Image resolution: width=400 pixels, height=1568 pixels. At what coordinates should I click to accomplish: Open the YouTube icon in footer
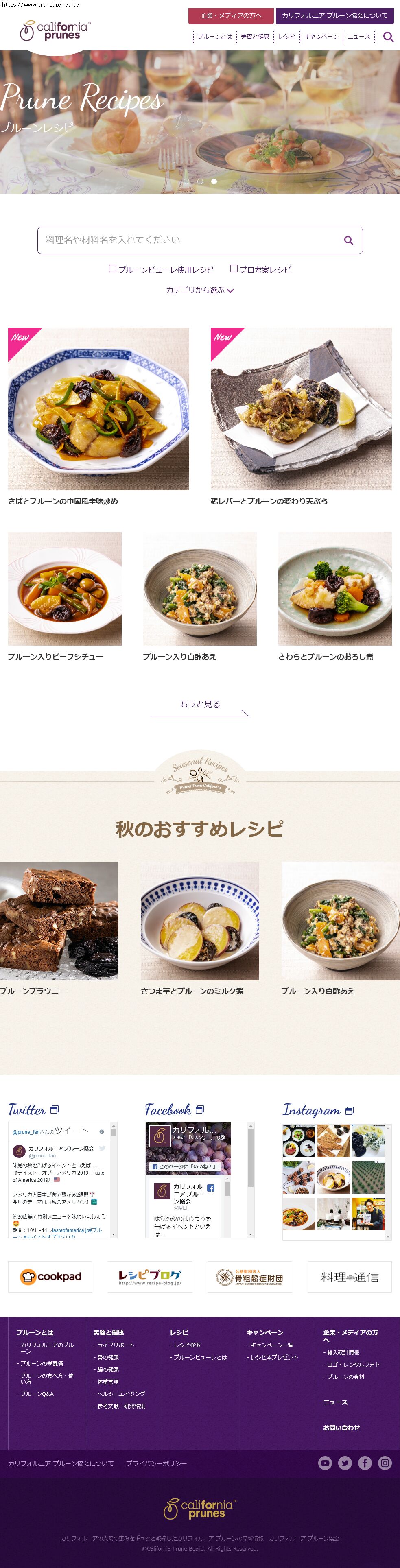(325, 1463)
